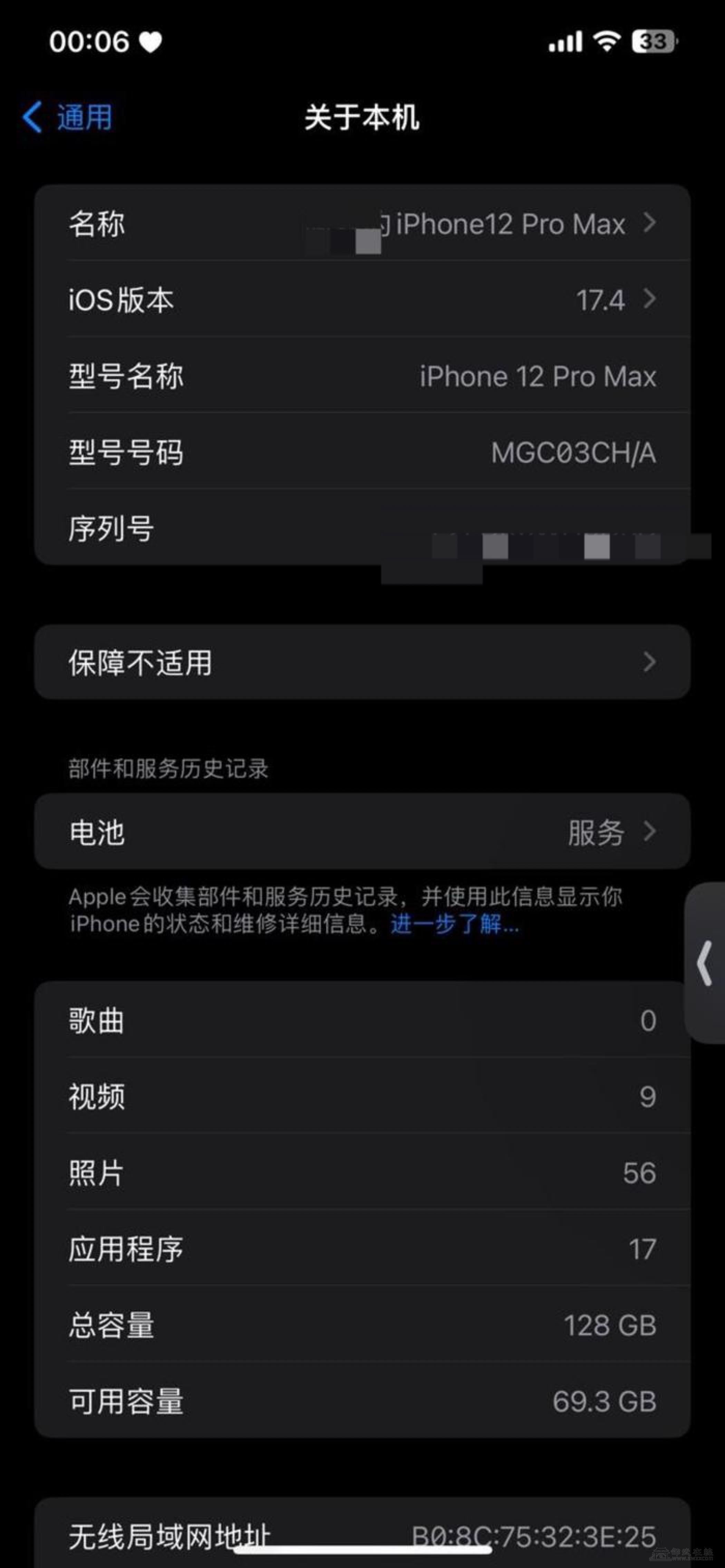Open the 保障不适用 coverage row
The width and height of the screenshot is (725, 1568).
(361, 662)
